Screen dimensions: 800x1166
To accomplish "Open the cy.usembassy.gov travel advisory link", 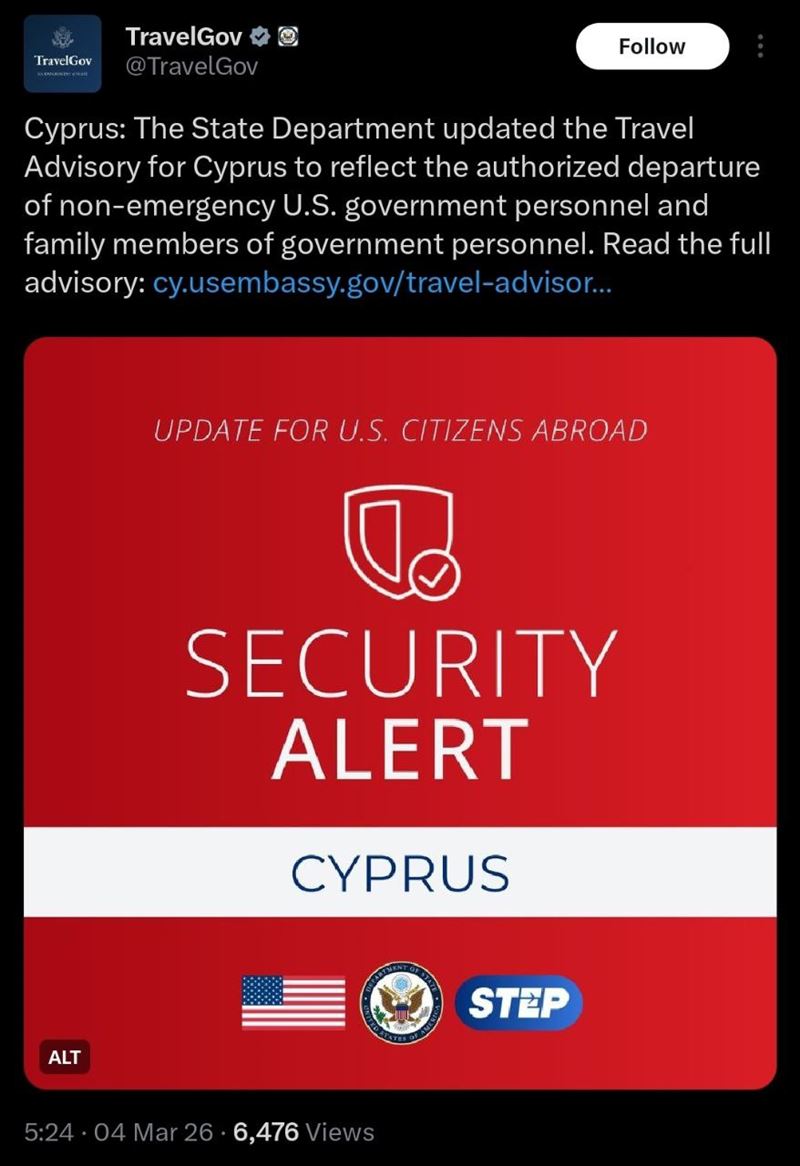I will click(x=385, y=284).
